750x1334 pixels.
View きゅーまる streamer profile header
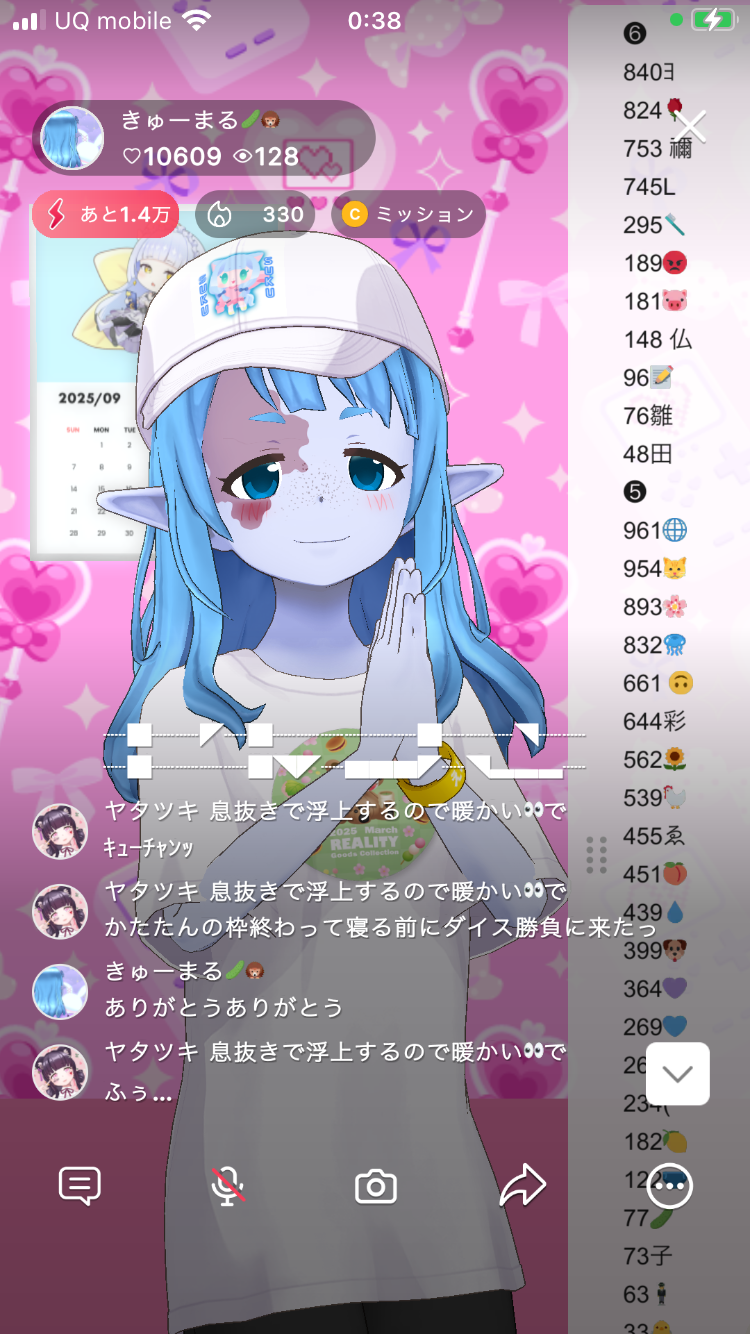[204, 138]
